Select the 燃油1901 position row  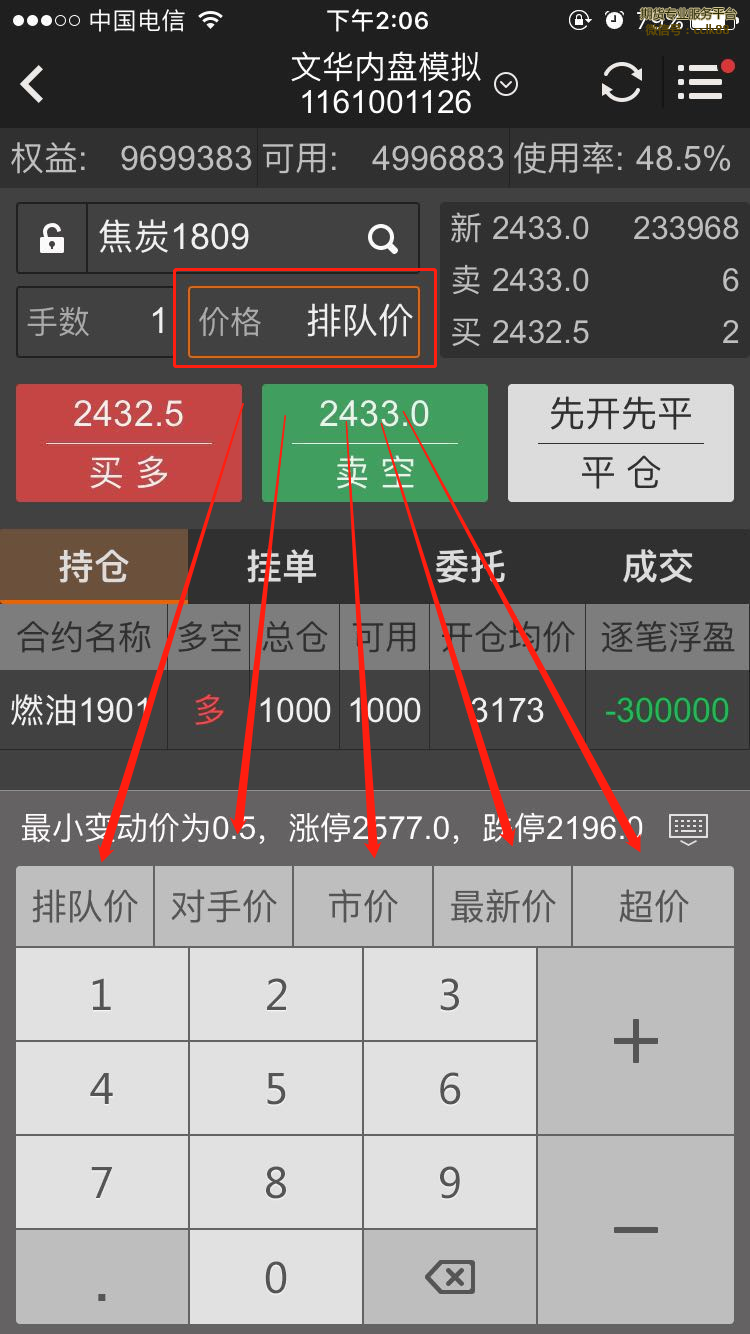click(374, 710)
